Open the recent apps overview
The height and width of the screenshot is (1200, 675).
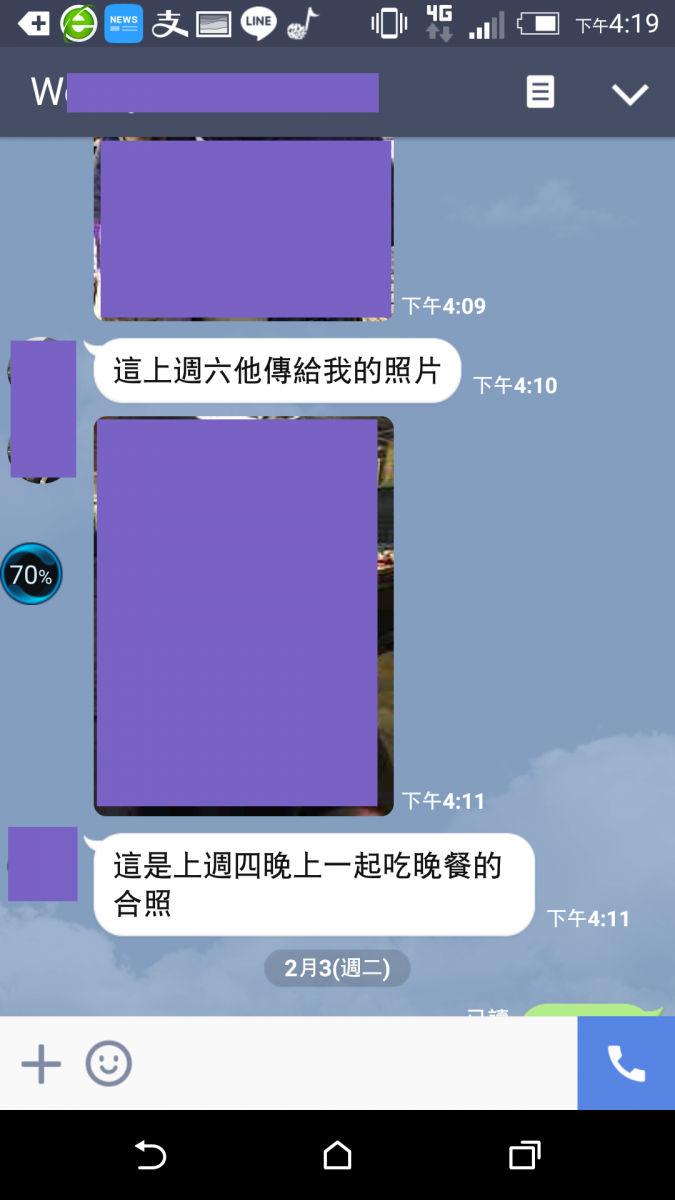coord(524,1156)
